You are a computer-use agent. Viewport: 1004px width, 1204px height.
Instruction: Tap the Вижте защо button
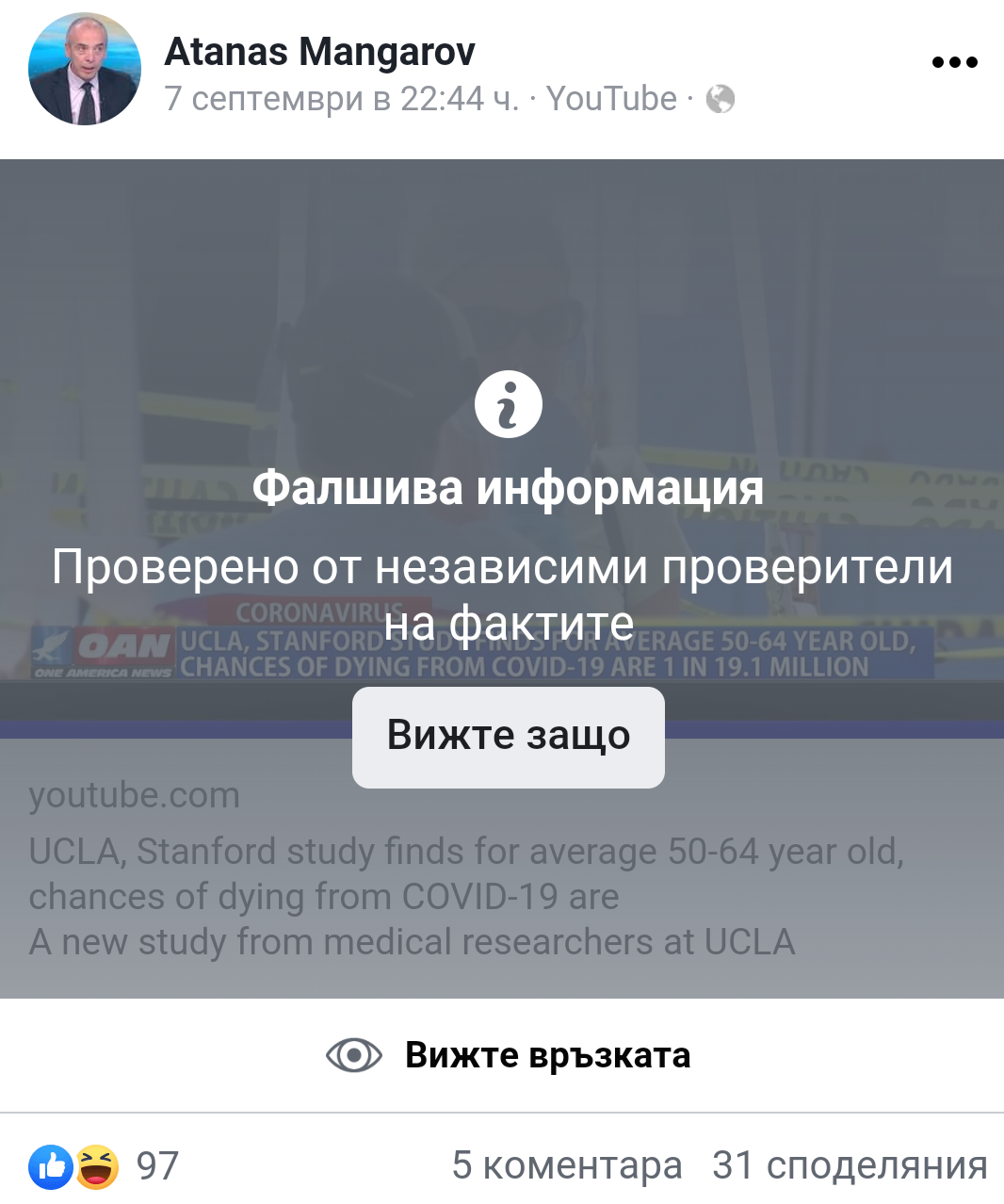pyautogui.click(x=508, y=737)
